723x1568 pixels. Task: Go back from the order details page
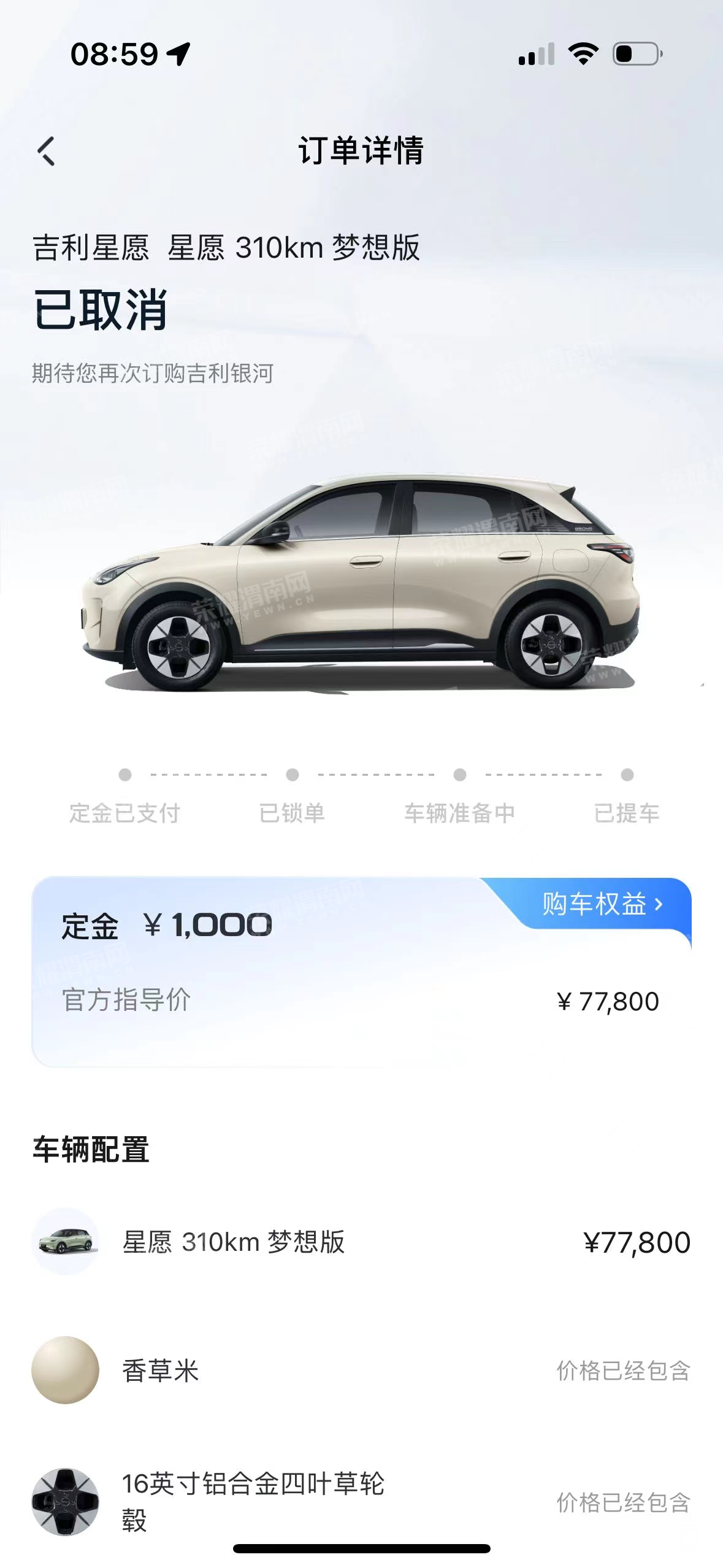47,151
